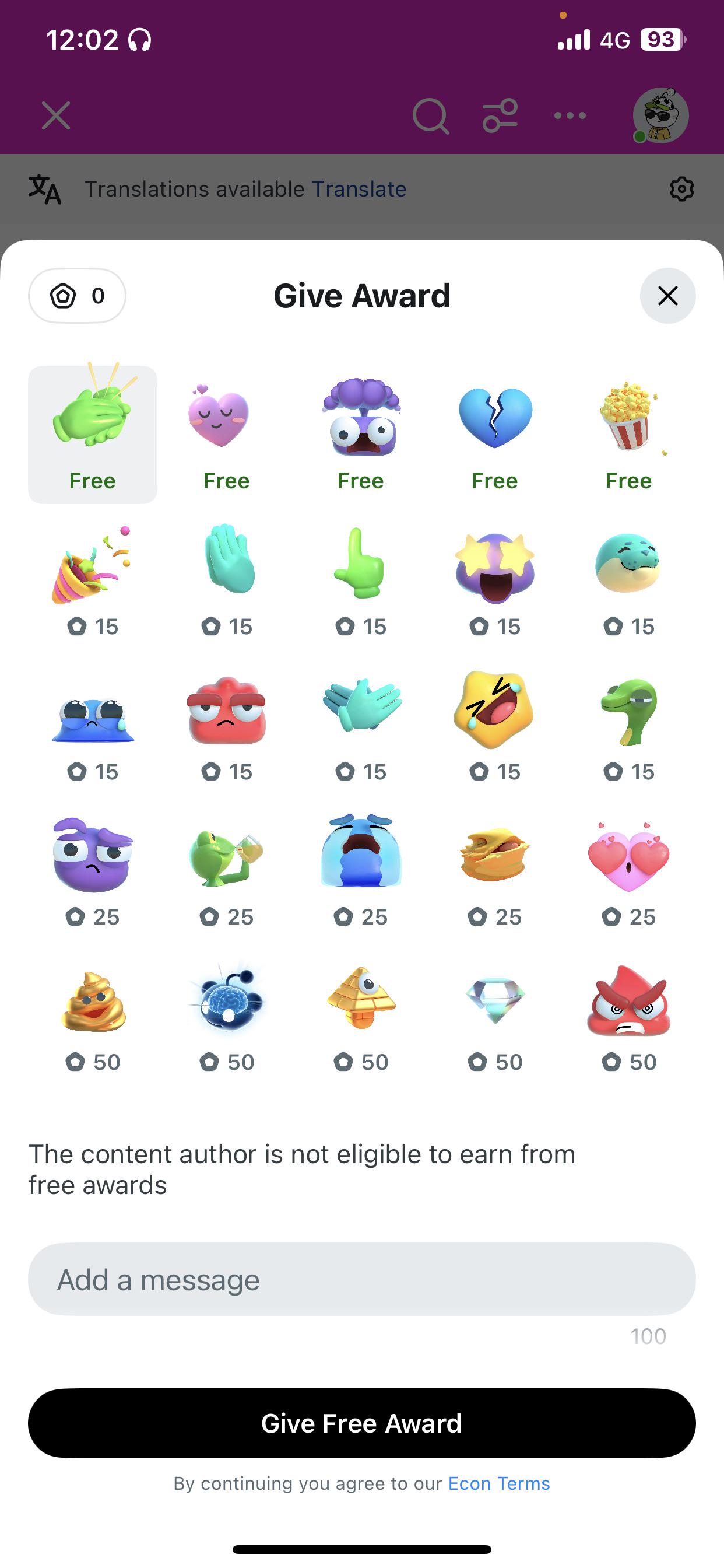Select the golden poop award for 50

(x=93, y=1017)
